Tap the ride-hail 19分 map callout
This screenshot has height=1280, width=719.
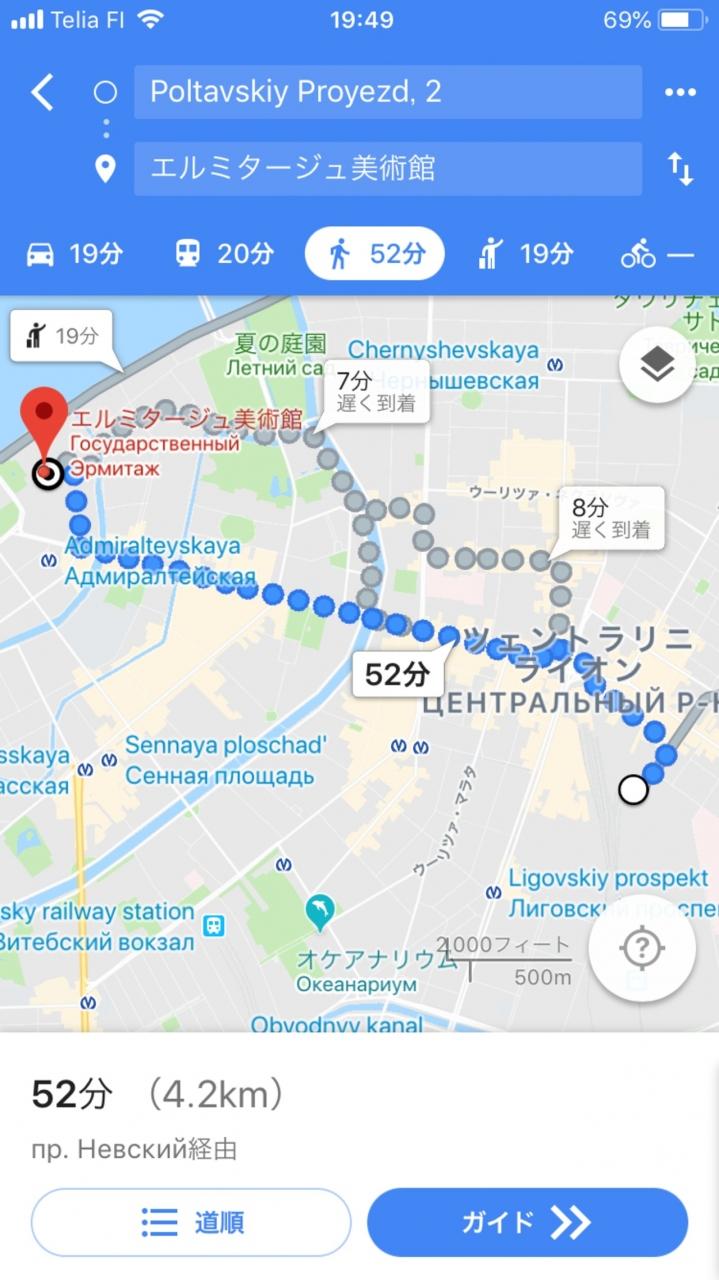coord(61,337)
